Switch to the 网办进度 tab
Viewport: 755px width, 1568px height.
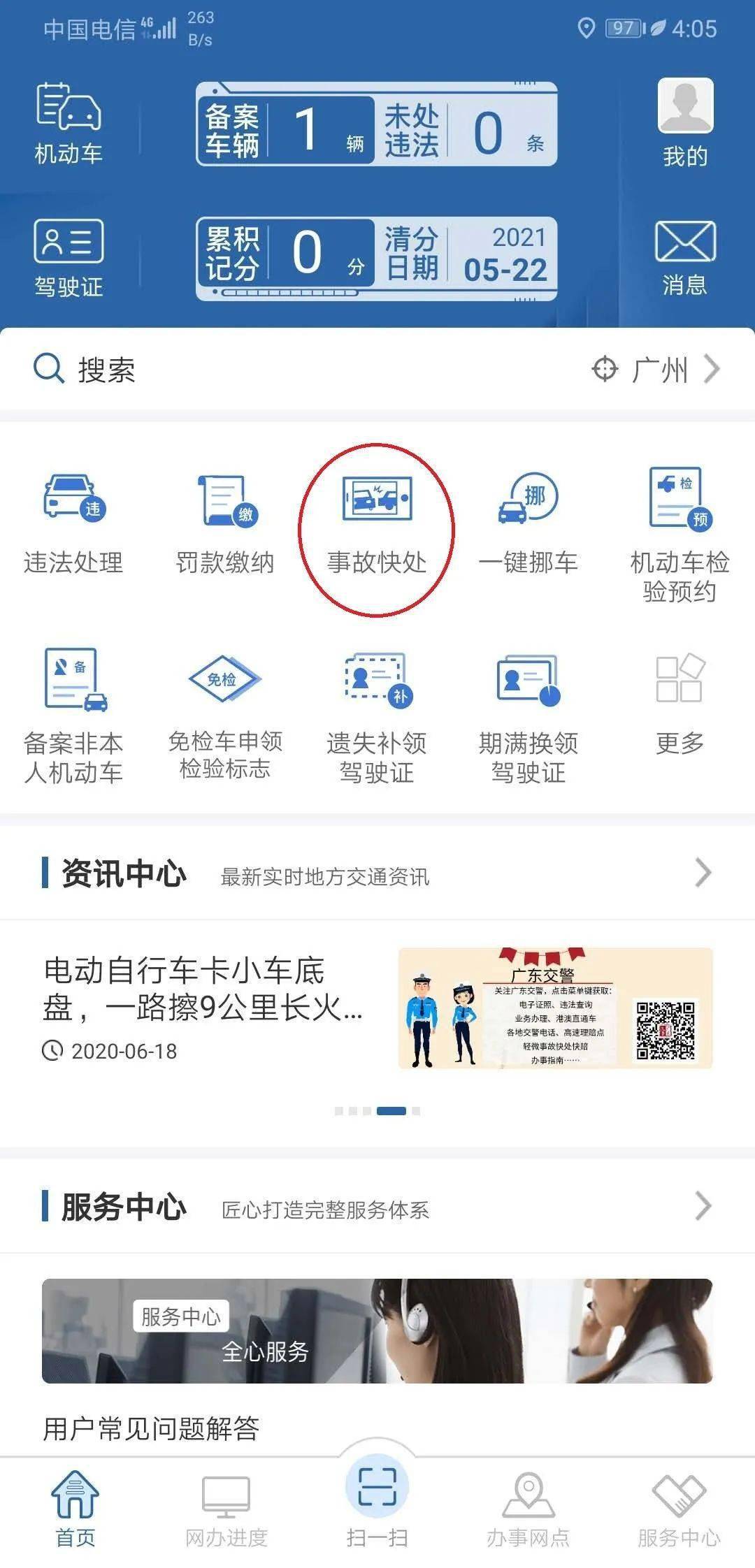[226, 1509]
